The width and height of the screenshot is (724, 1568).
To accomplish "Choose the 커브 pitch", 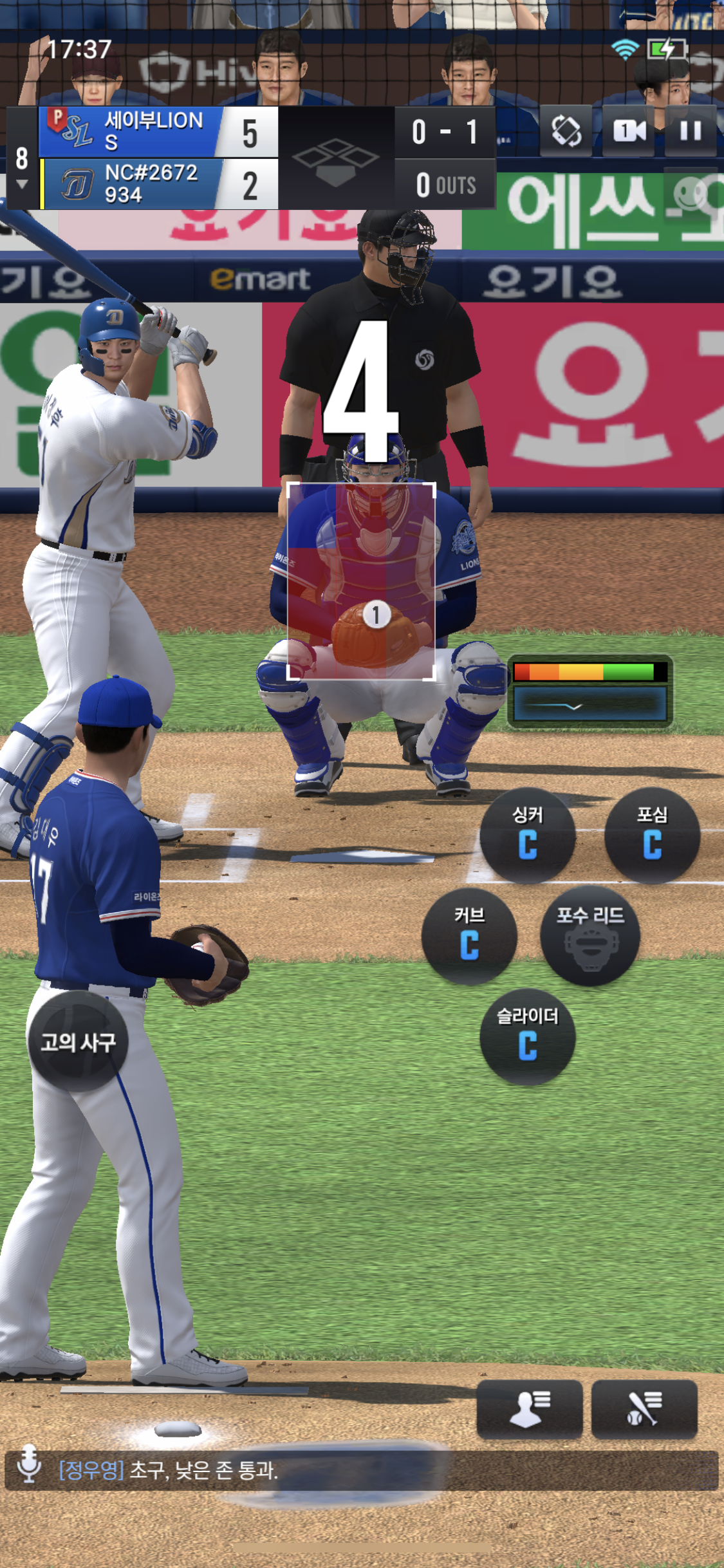I will click(x=469, y=935).
